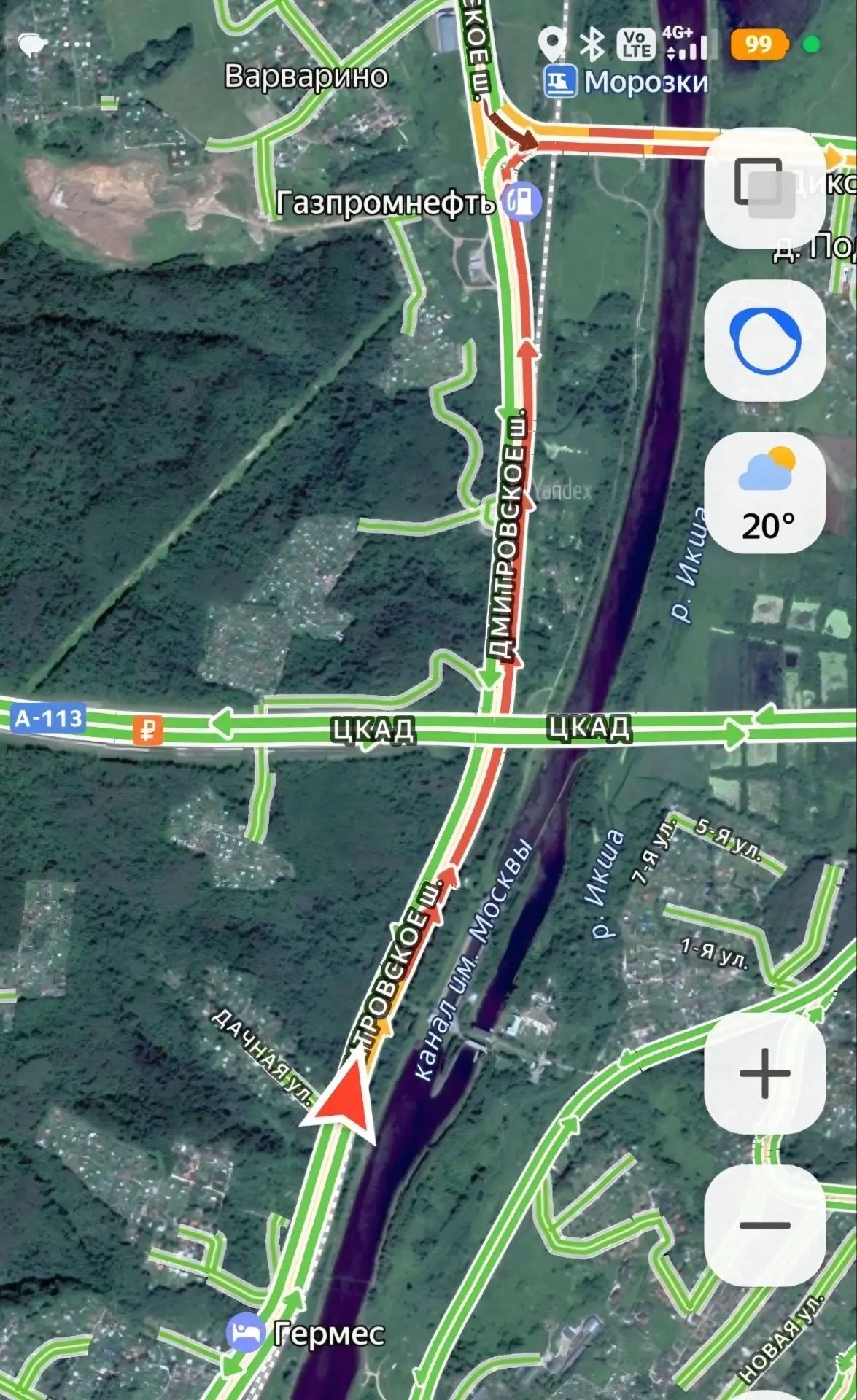857x1400 pixels.
Task: Tap the ruble toll marker on ЦКАД
Action: (x=147, y=728)
